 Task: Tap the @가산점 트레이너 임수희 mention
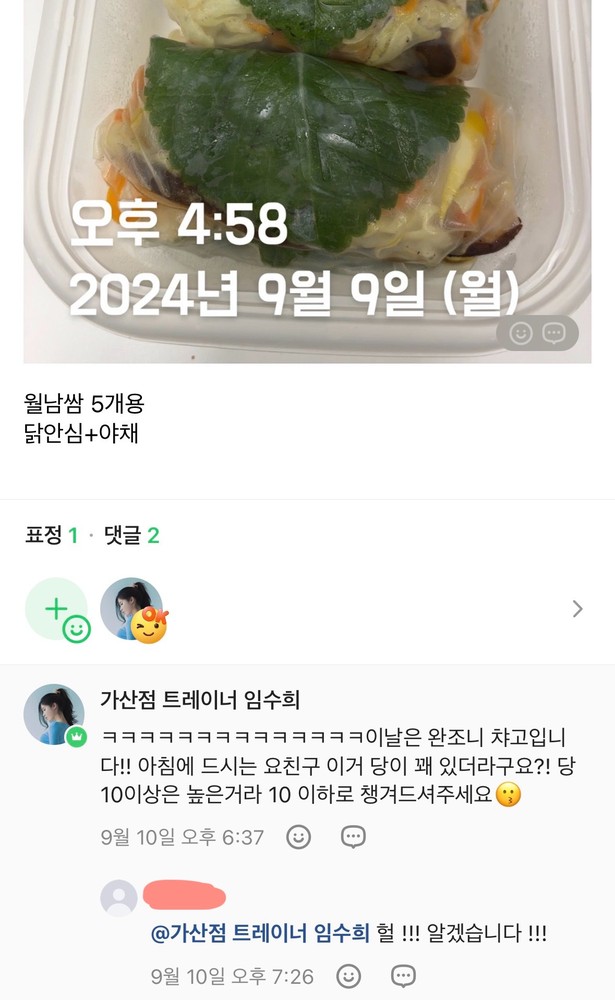(260, 934)
